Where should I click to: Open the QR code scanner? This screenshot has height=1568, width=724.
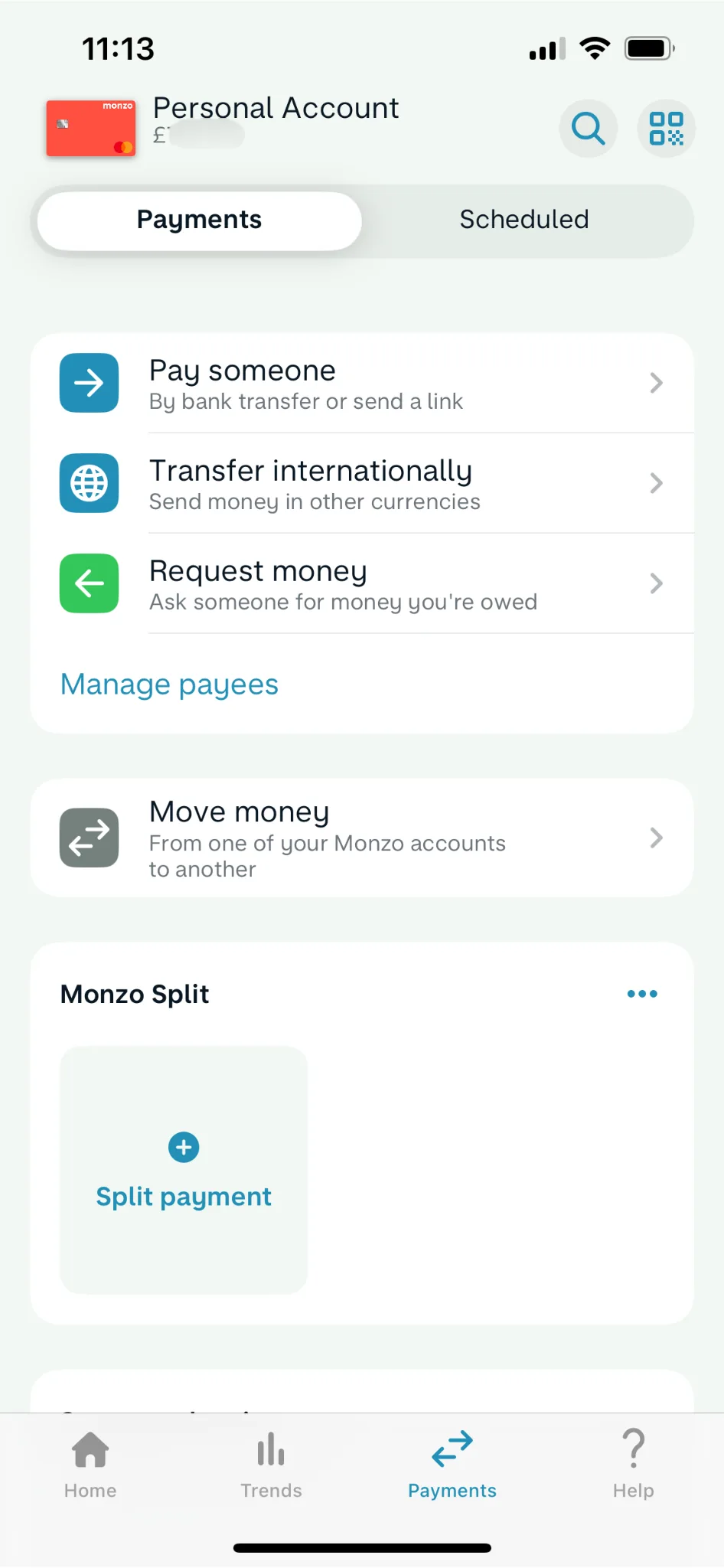coord(666,129)
